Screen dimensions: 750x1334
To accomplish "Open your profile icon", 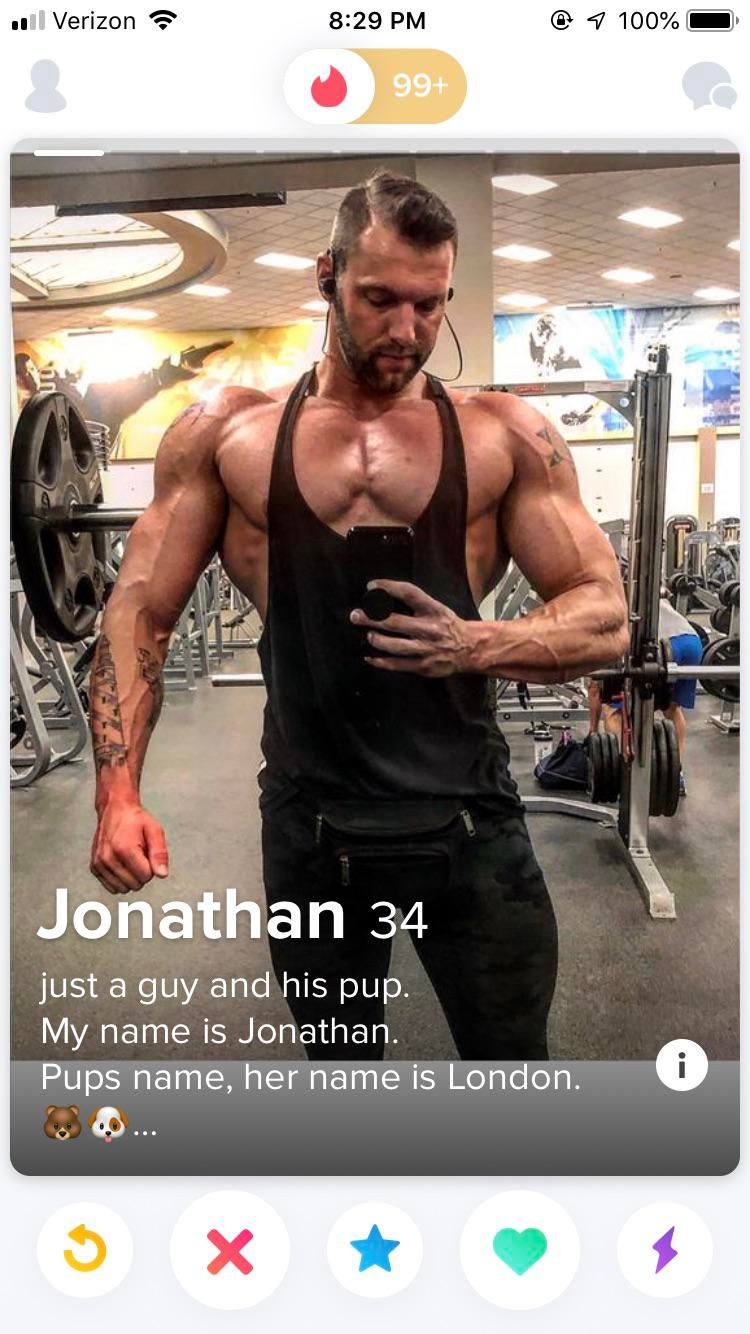I will click(x=46, y=87).
